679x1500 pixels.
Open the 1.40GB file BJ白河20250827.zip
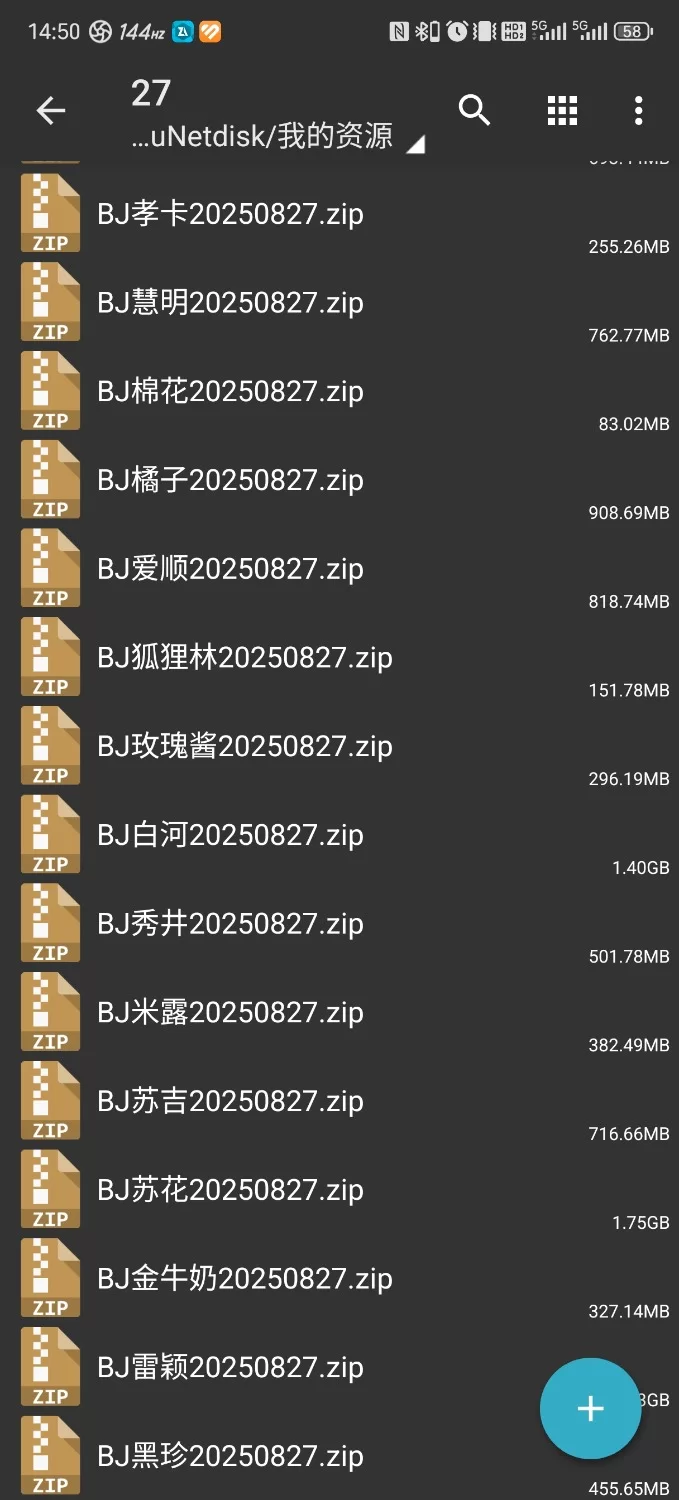230,836
